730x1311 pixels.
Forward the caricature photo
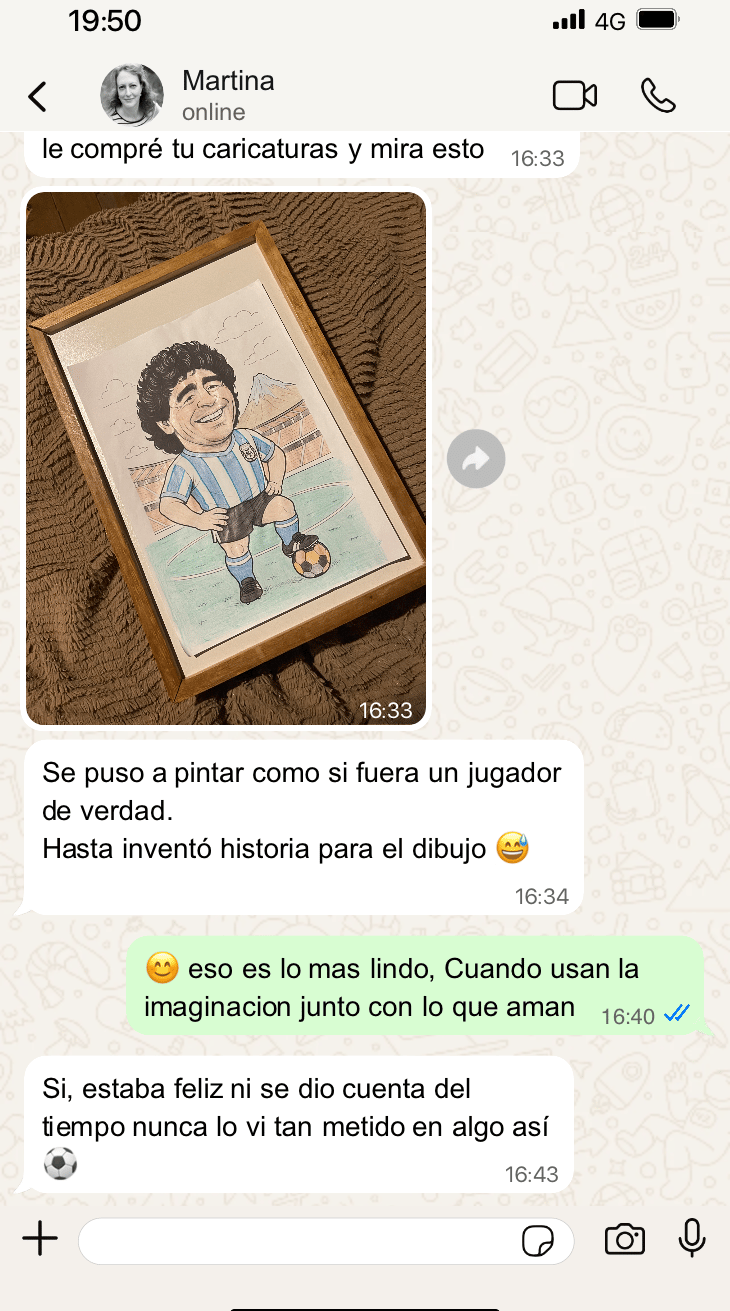[476, 460]
